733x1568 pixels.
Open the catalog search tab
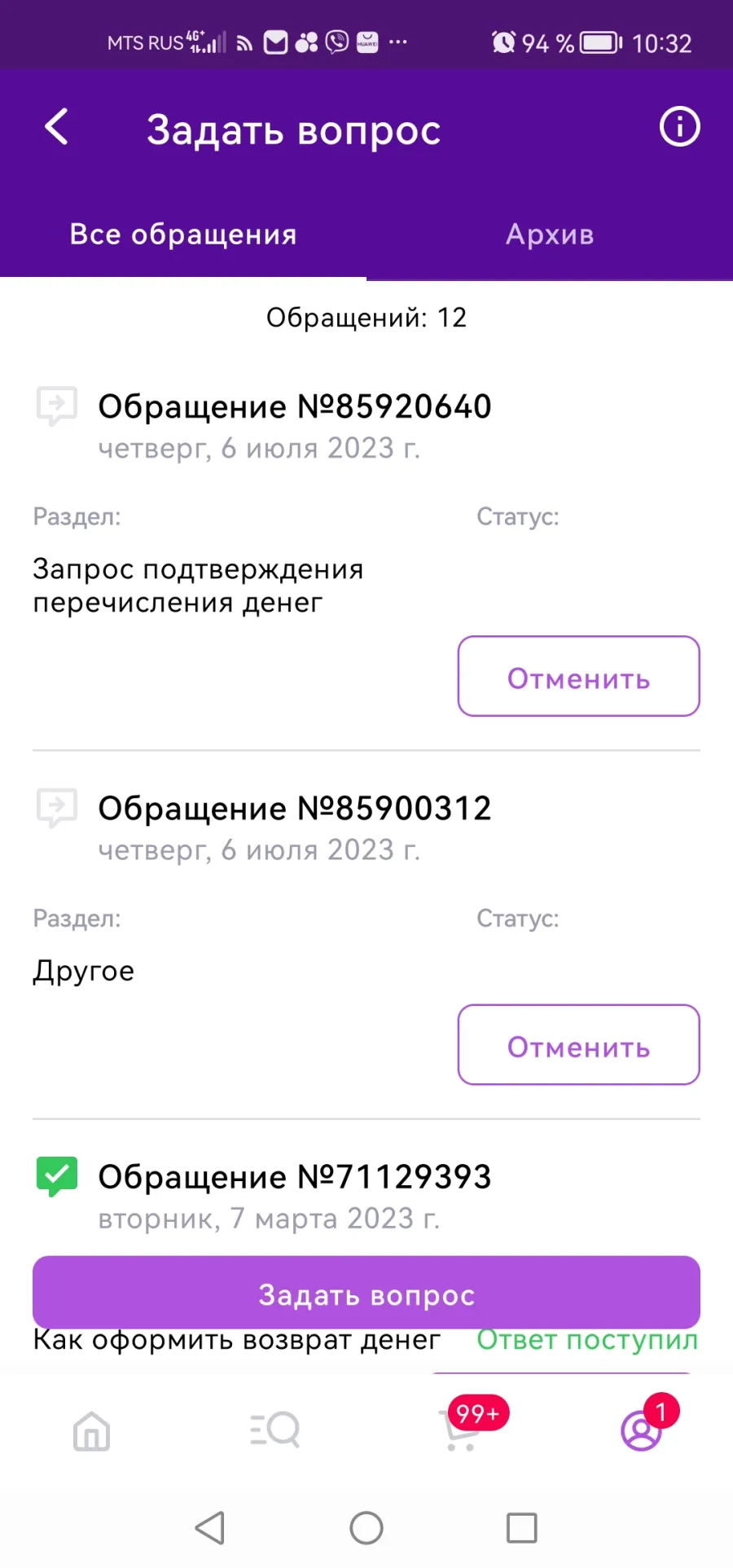click(274, 1430)
